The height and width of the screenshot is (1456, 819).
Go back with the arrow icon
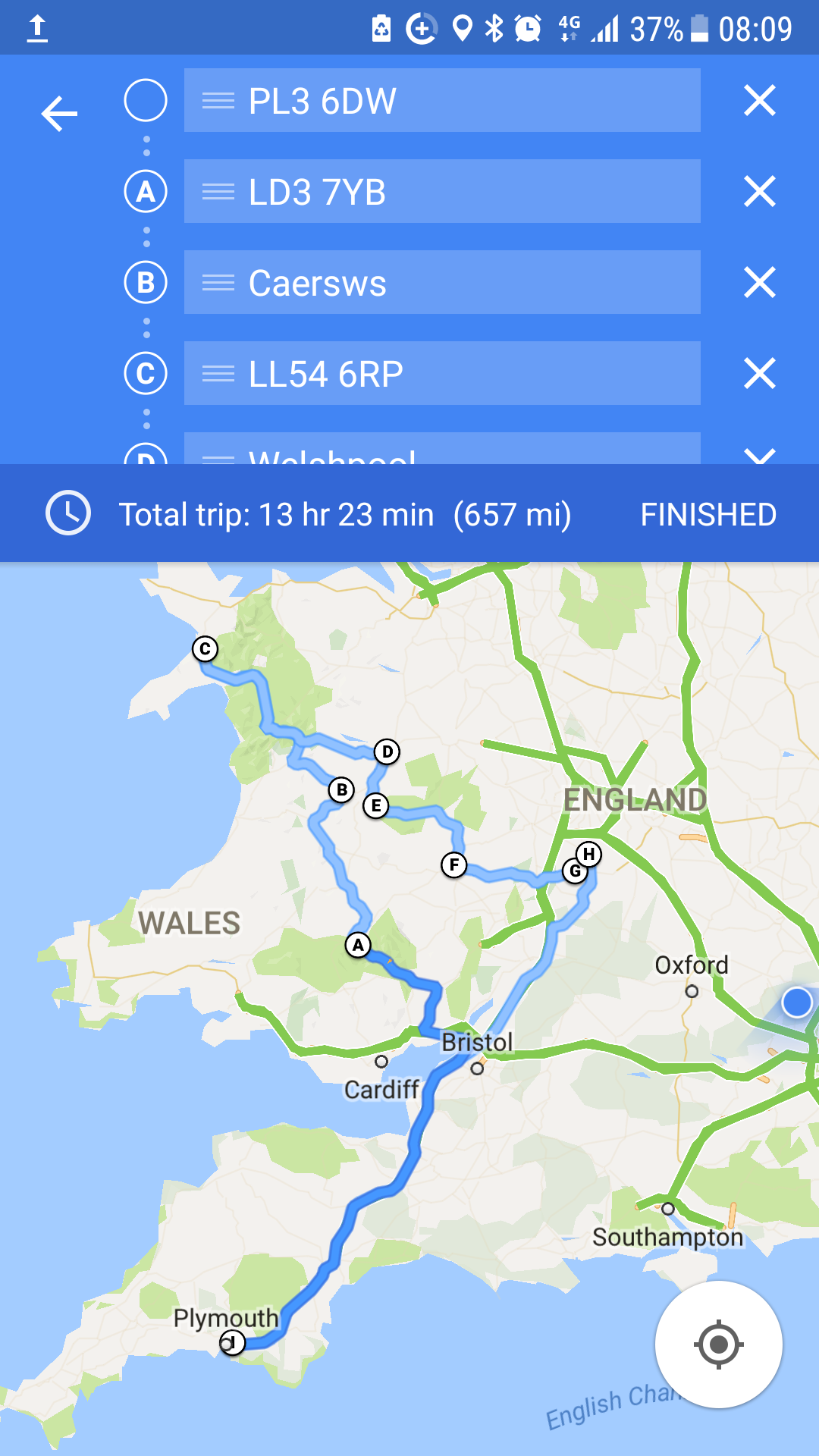(x=59, y=115)
